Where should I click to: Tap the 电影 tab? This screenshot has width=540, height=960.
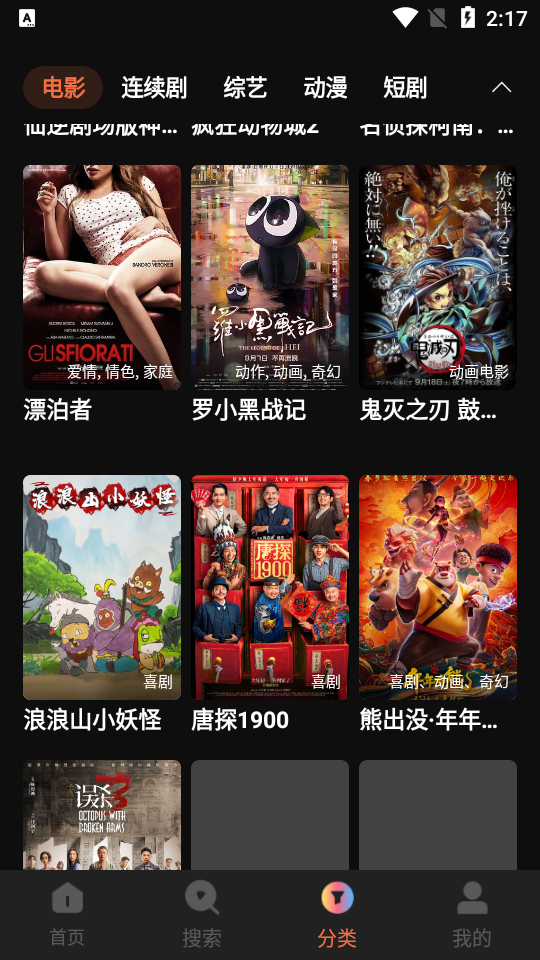63,88
